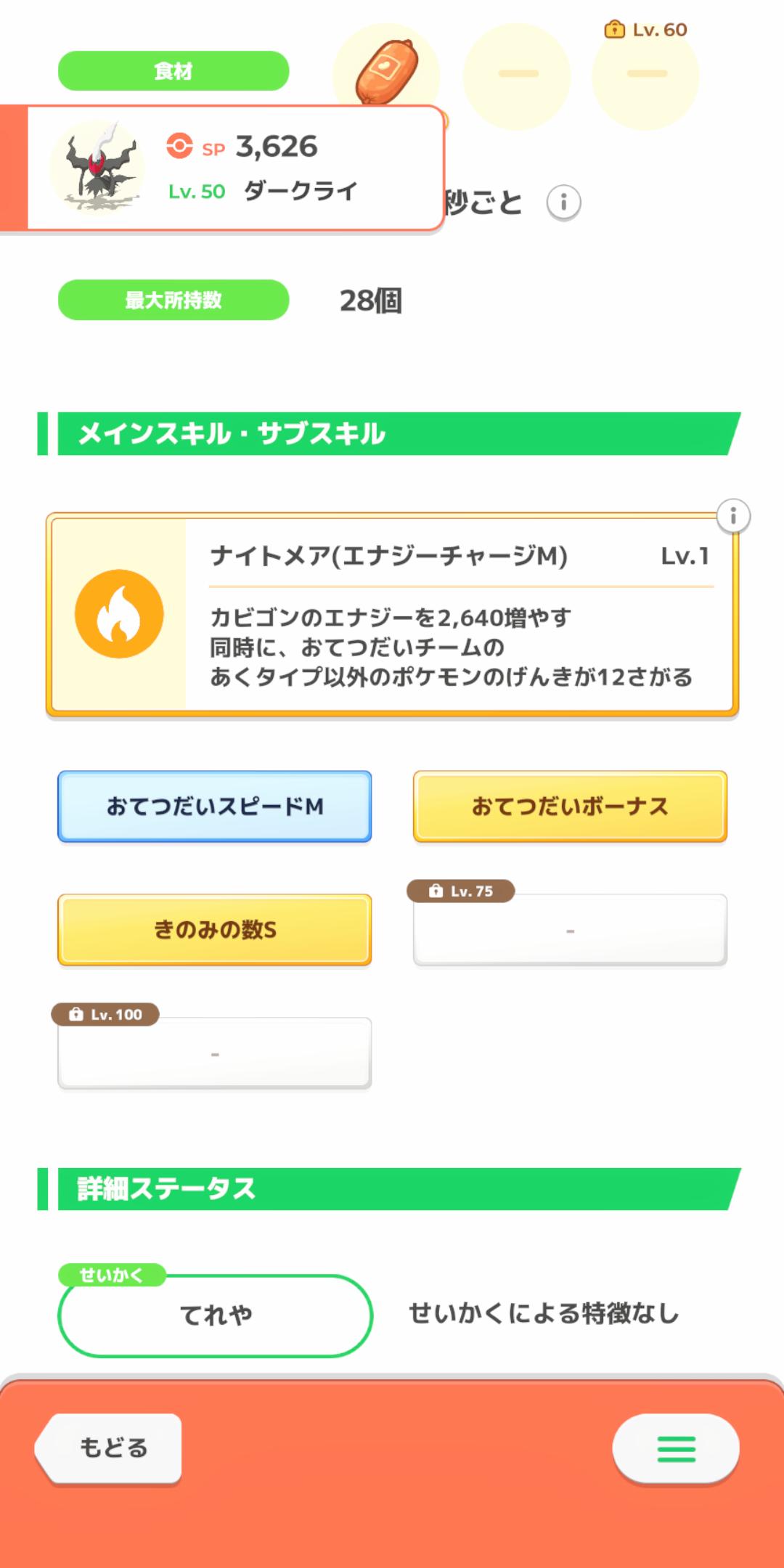Tap the てれや nature box

(215, 1315)
